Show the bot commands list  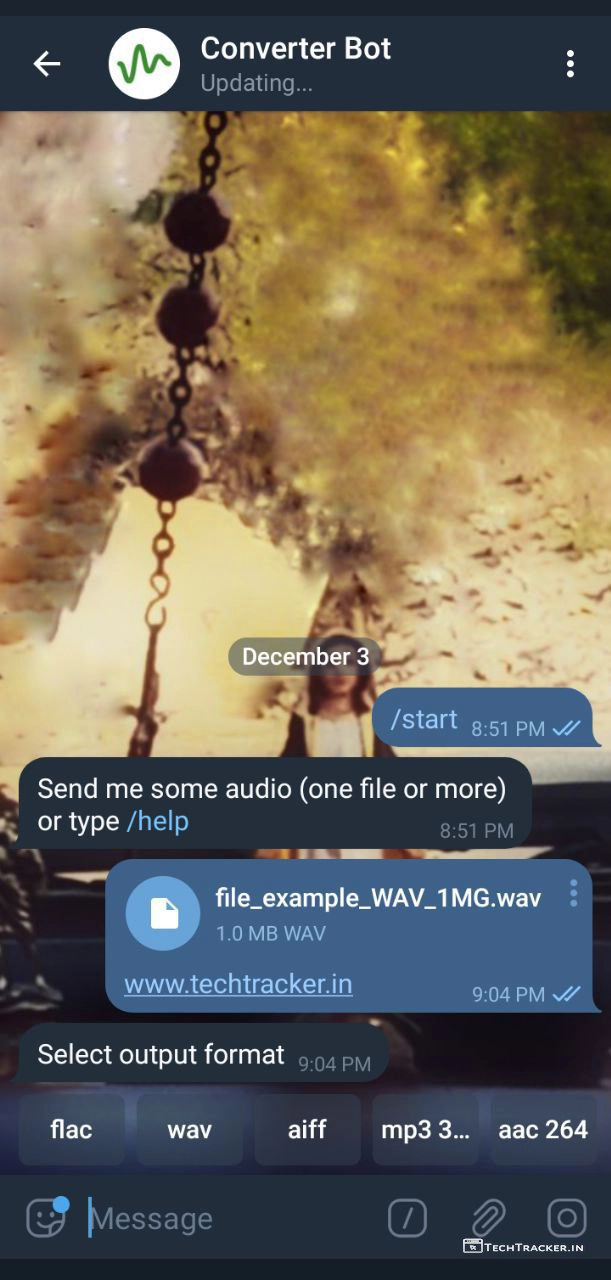pyautogui.click(x=407, y=1218)
